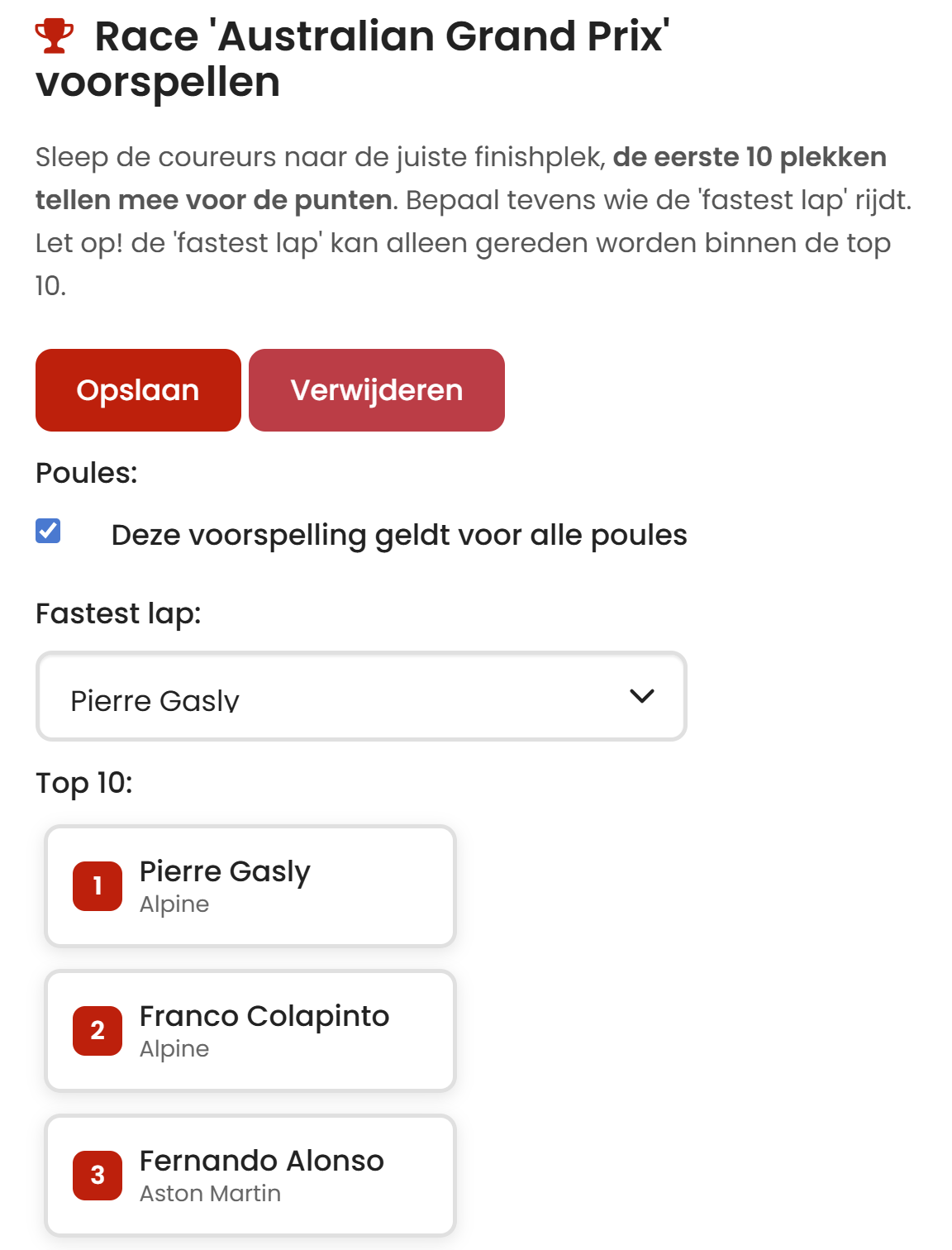Click the trophy icon beside the page title
Screen dimensions: 952x1250
pyautogui.click(x=55, y=36)
